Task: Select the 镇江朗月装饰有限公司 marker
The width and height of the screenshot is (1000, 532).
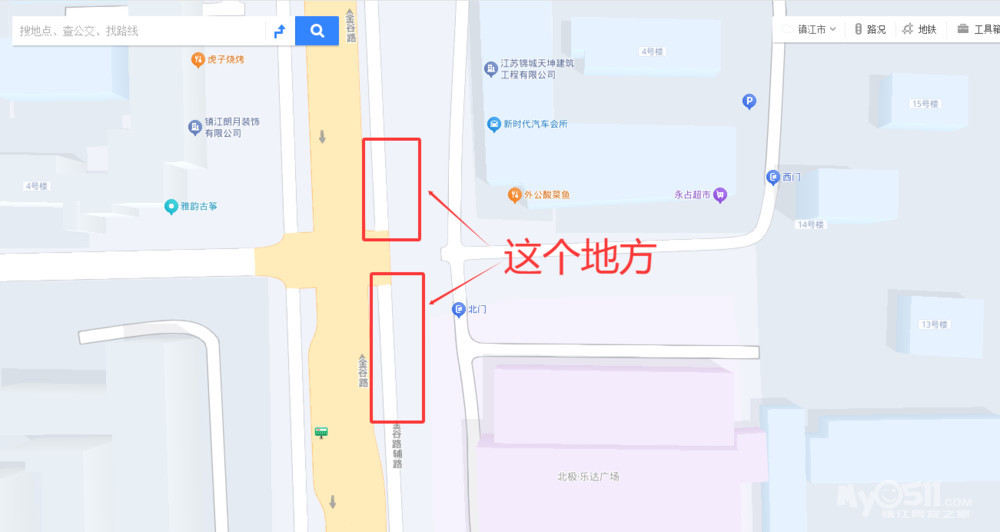Action: [x=194, y=127]
